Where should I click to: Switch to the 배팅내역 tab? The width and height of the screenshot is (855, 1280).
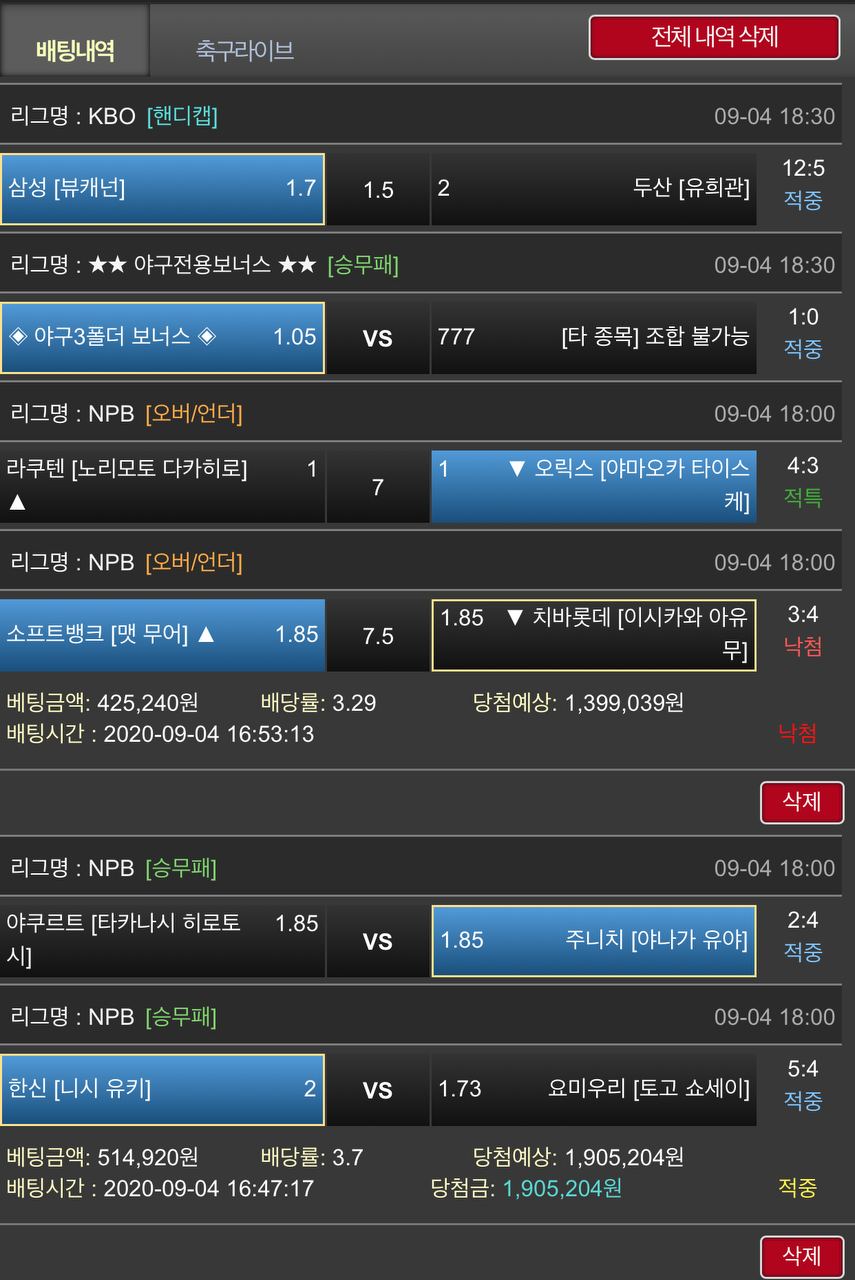pos(75,48)
